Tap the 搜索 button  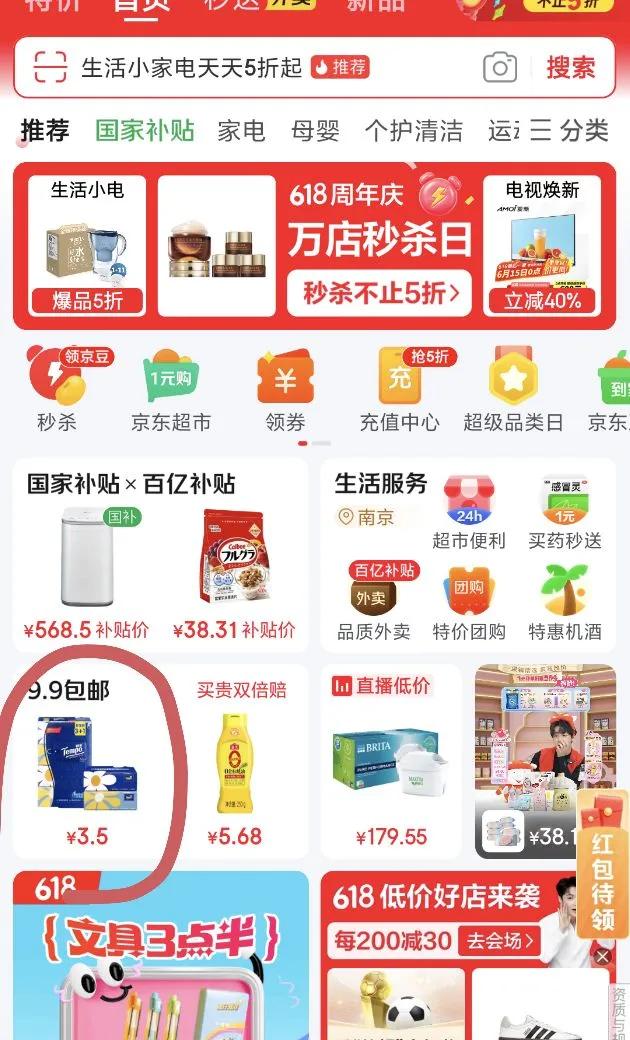[x=571, y=67]
